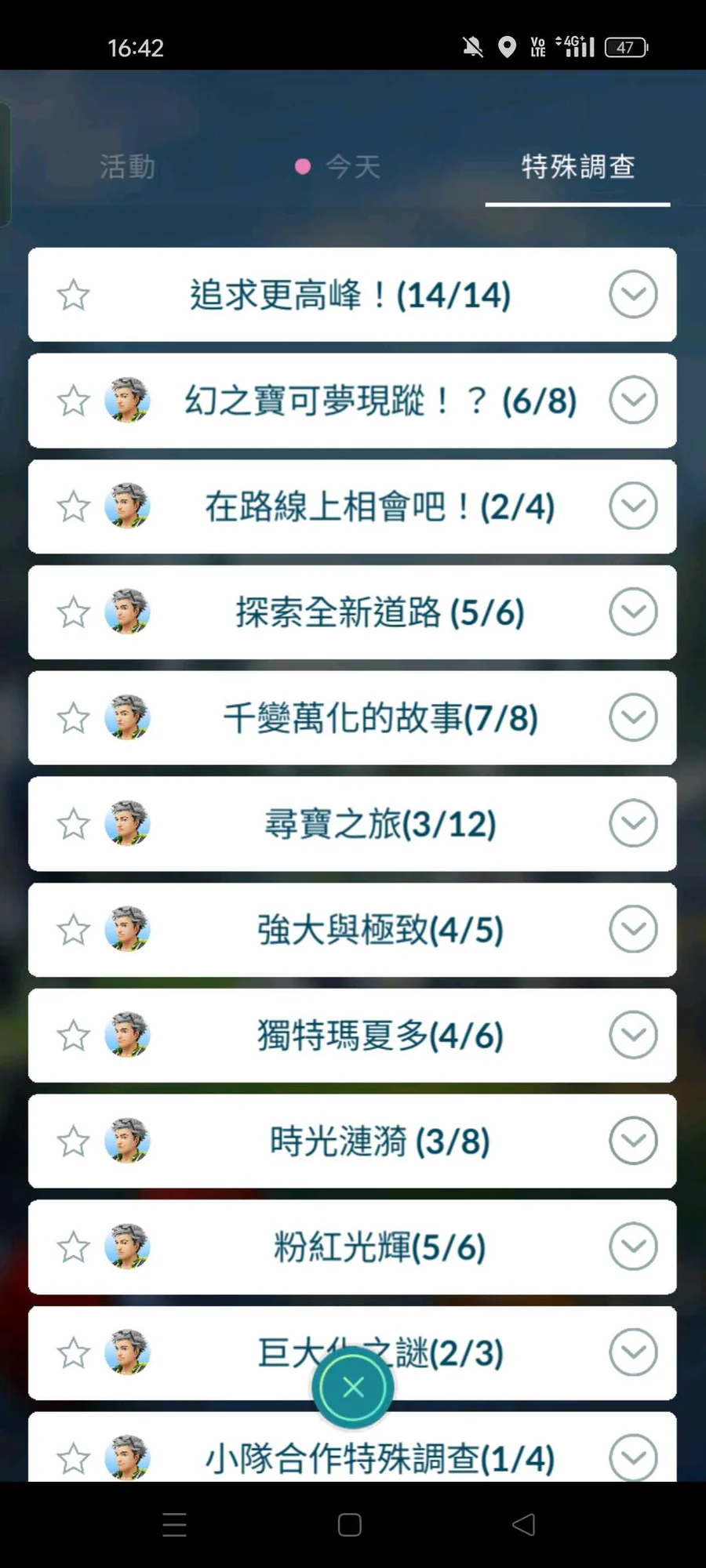Viewport: 706px width, 1568px height.
Task: Star the 探索全新道路 (5/6) research
Action: click(x=74, y=612)
